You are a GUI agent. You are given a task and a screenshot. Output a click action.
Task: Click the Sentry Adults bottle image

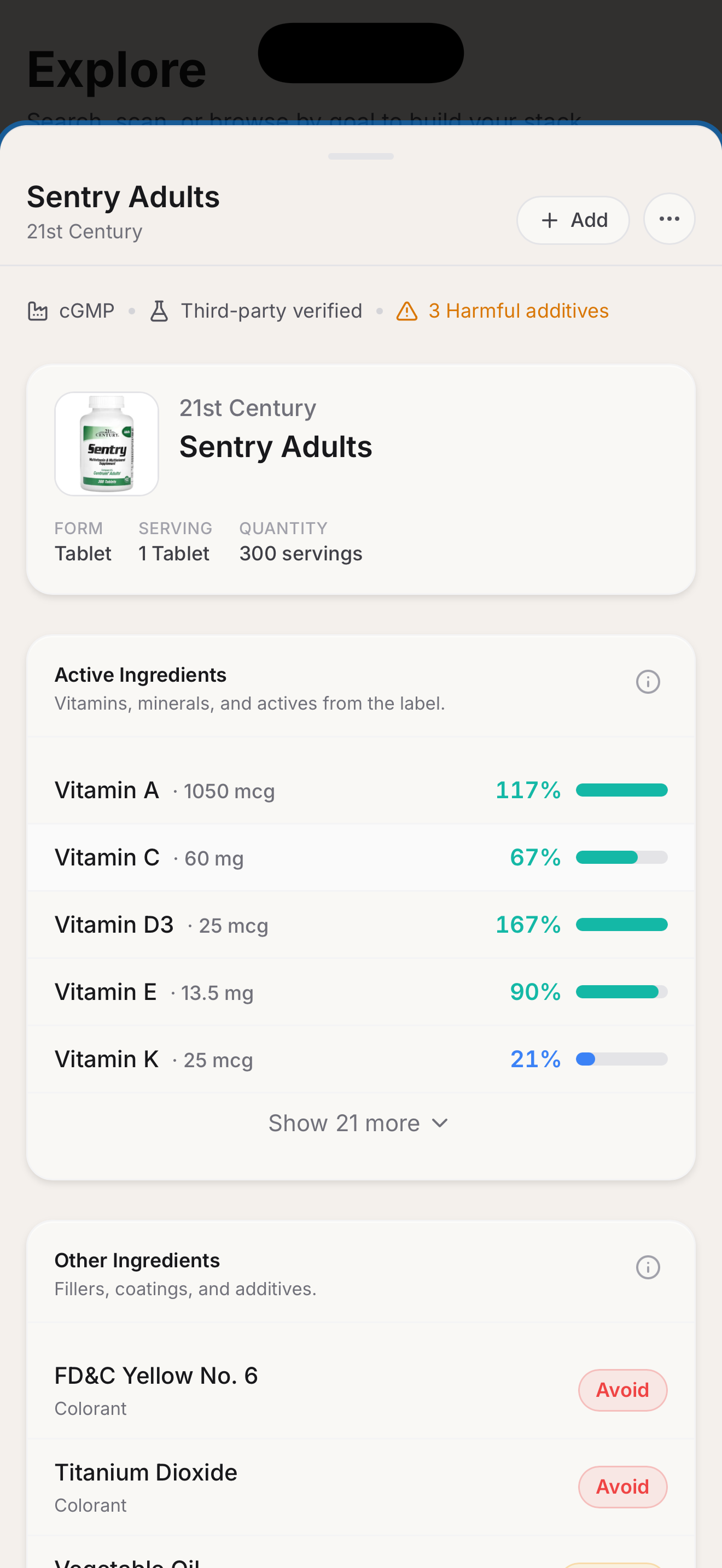tap(107, 443)
